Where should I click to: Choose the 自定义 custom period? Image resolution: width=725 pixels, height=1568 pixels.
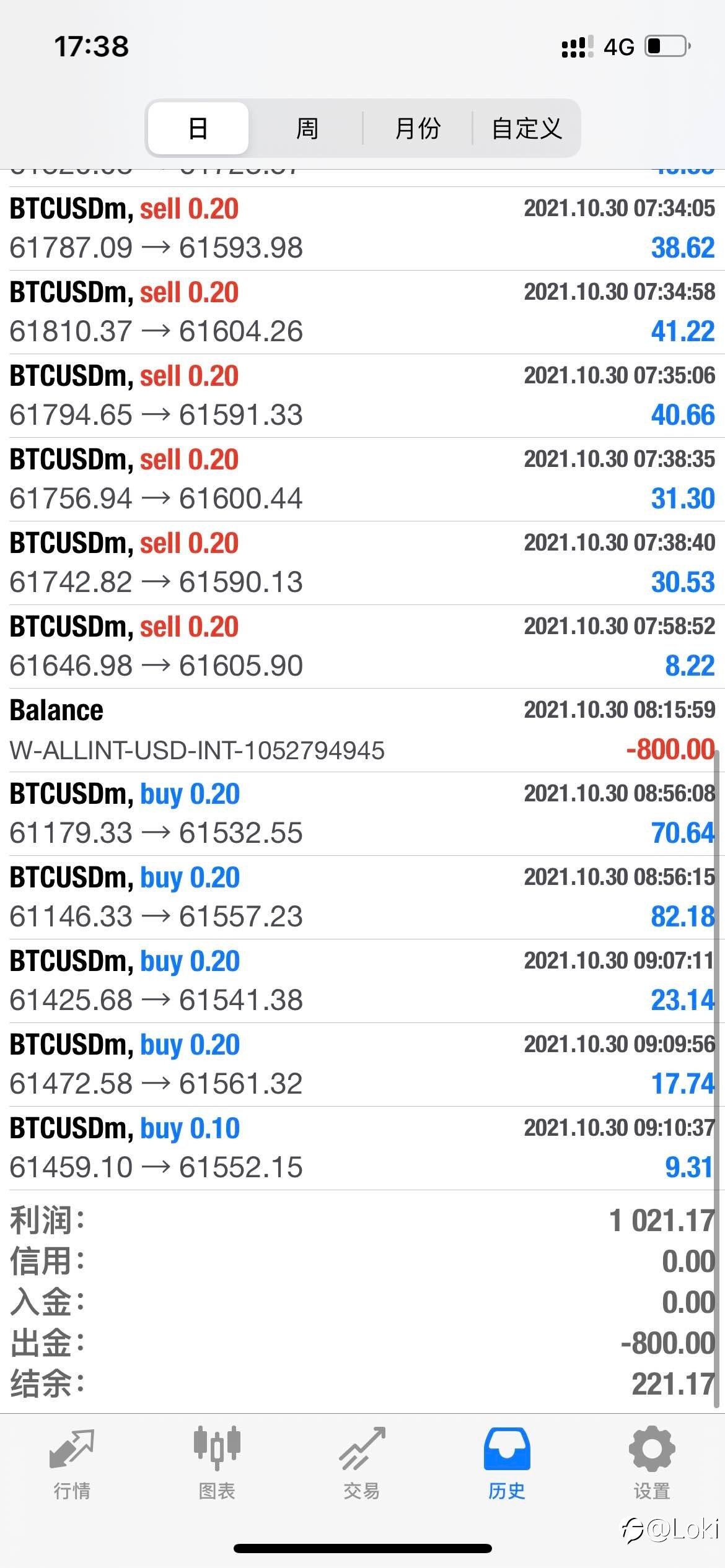[526, 128]
